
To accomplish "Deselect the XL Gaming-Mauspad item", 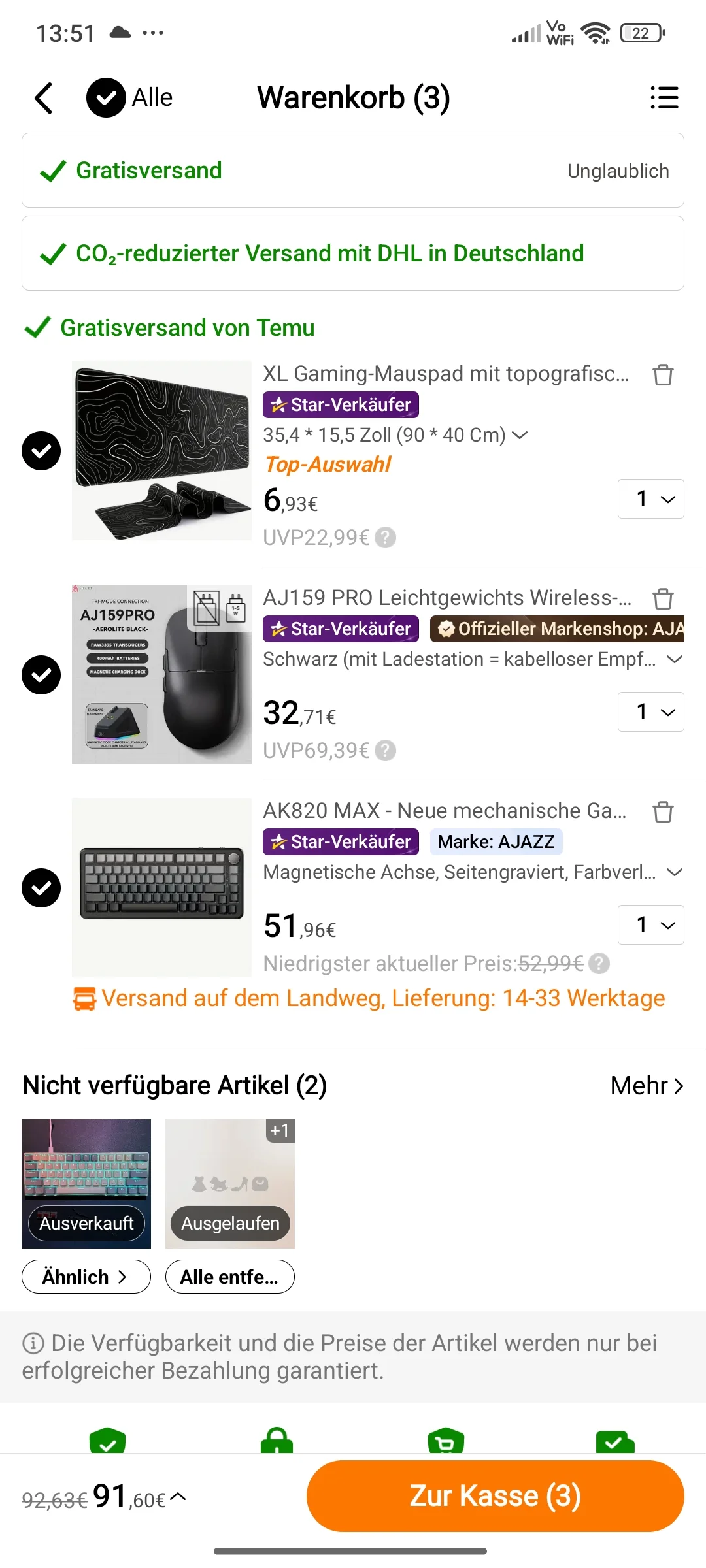I will pyautogui.click(x=41, y=451).
